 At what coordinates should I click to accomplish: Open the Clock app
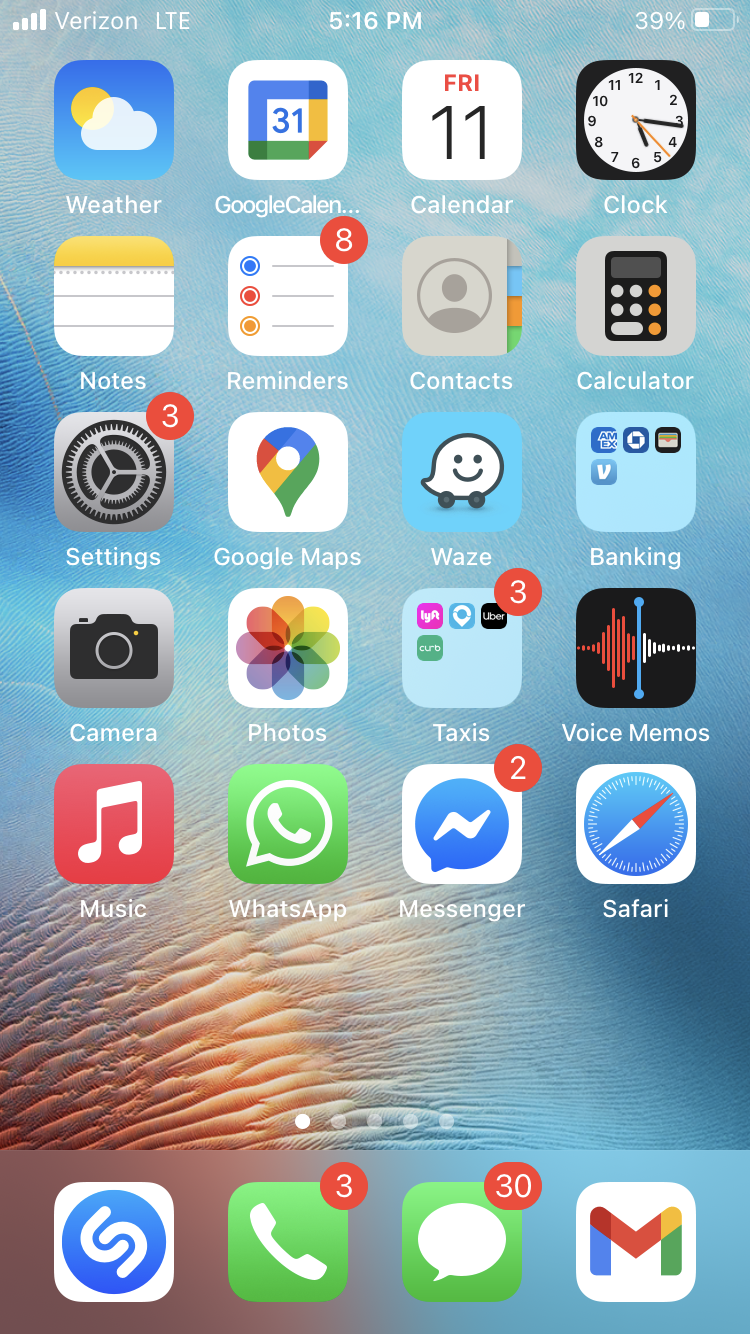(636, 120)
